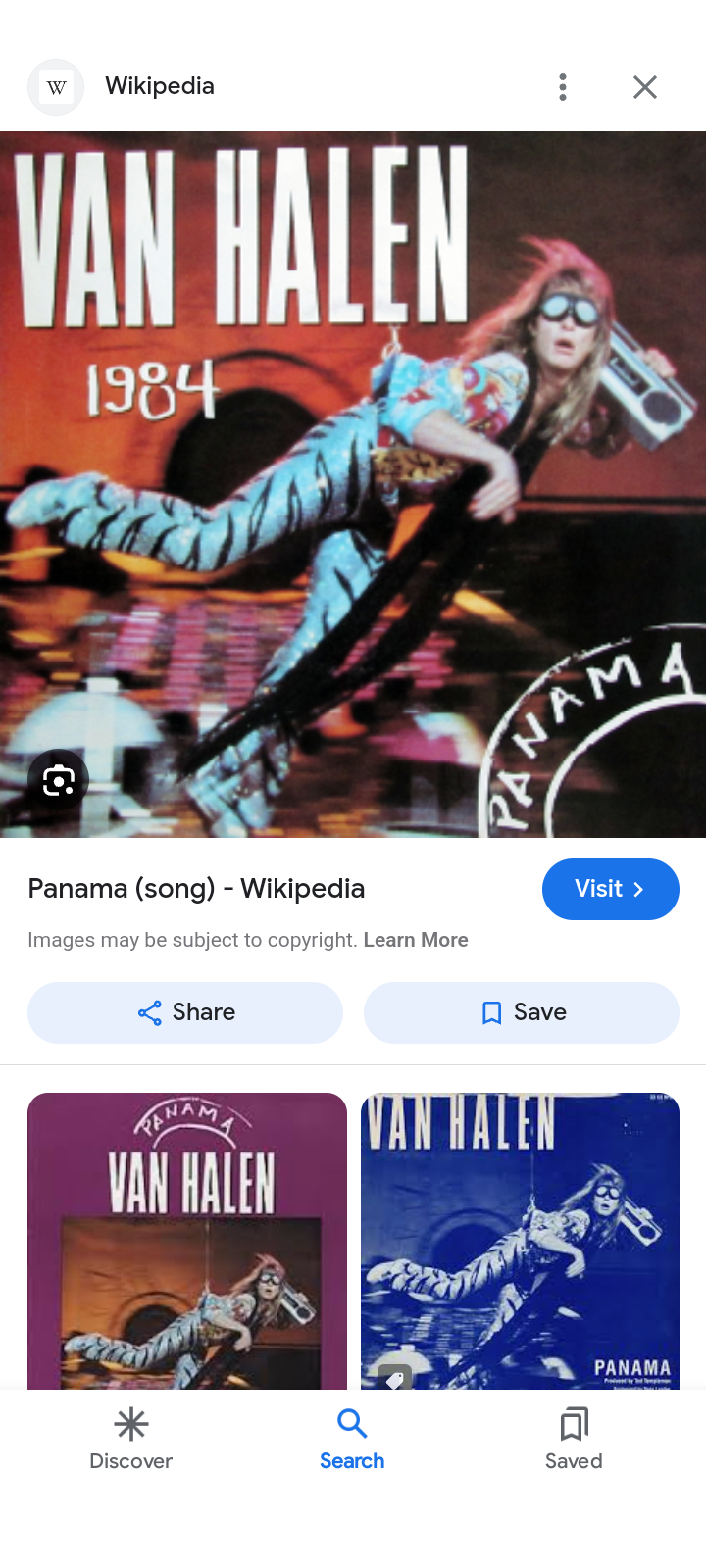Search this image with Google Lens

[x=59, y=781]
